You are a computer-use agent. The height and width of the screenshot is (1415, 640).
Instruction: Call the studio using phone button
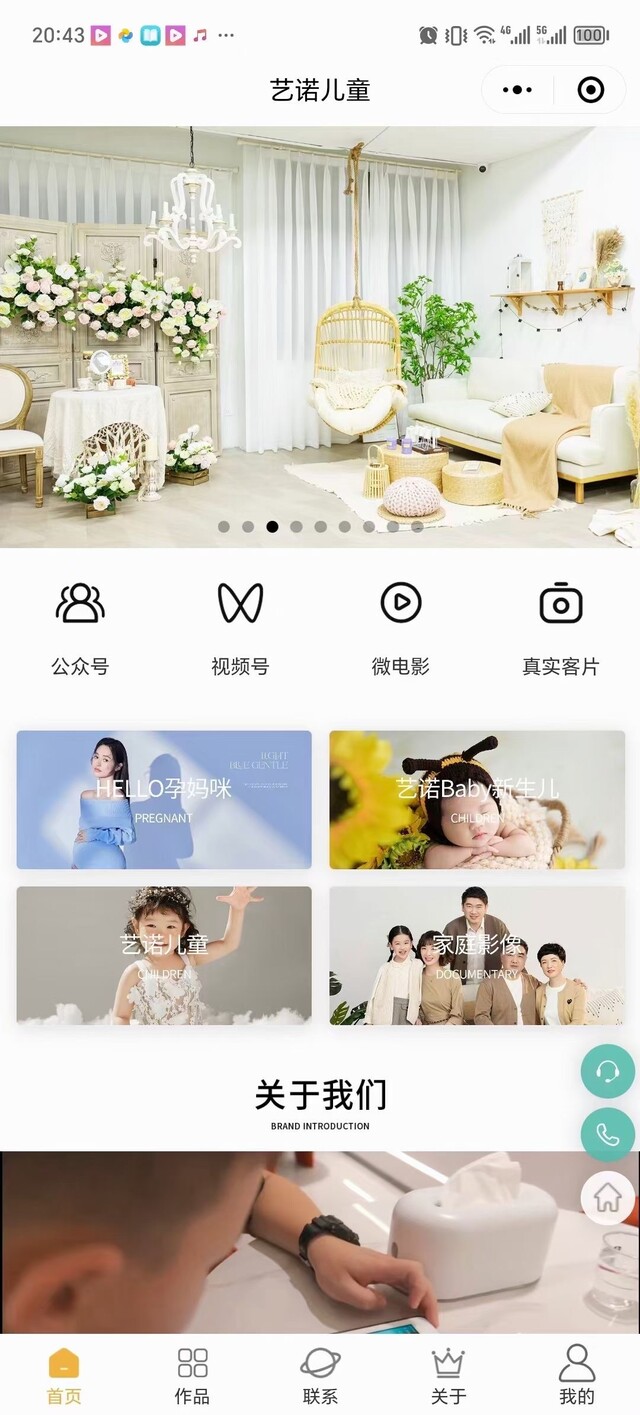point(608,1135)
